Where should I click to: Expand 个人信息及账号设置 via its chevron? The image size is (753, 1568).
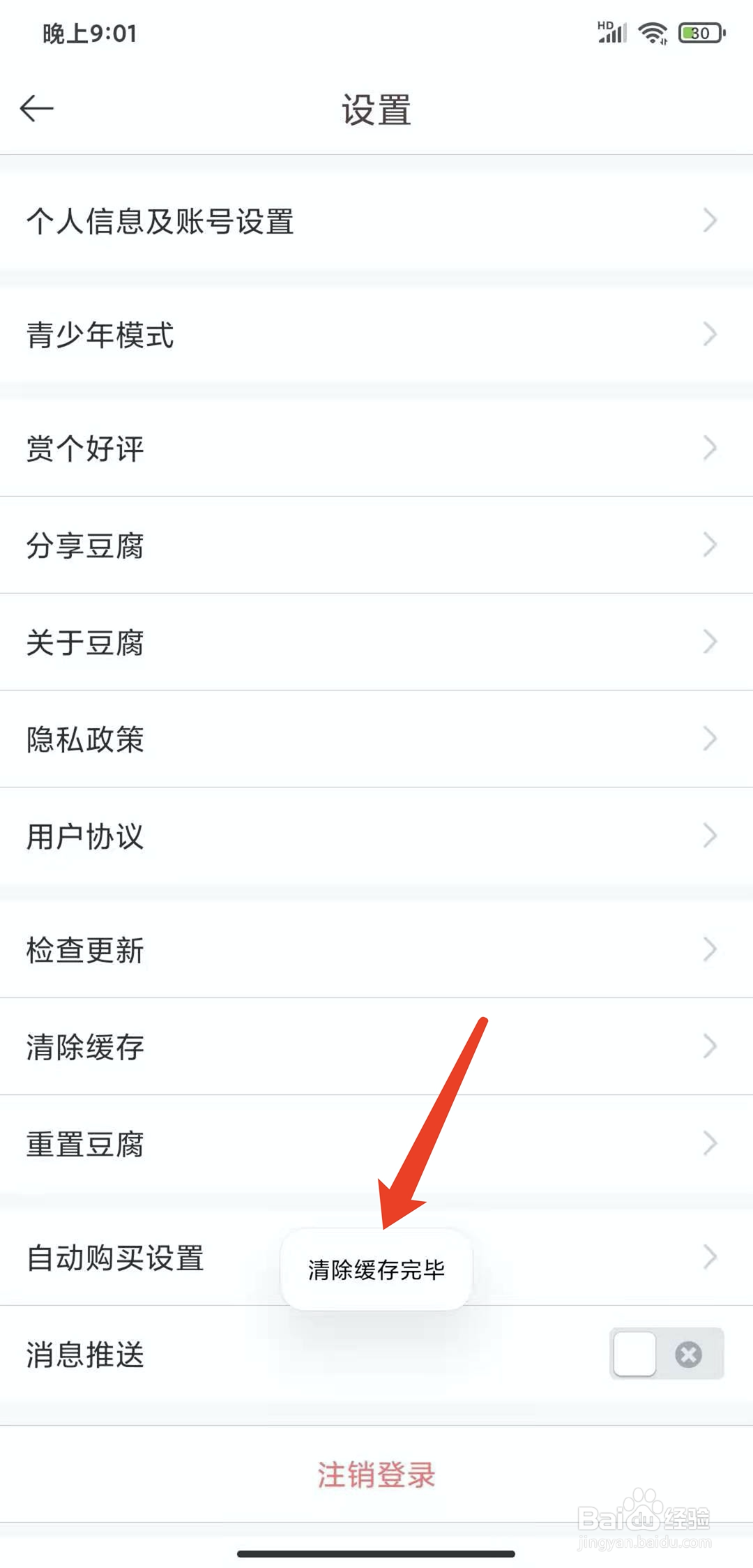pos(710,220)
